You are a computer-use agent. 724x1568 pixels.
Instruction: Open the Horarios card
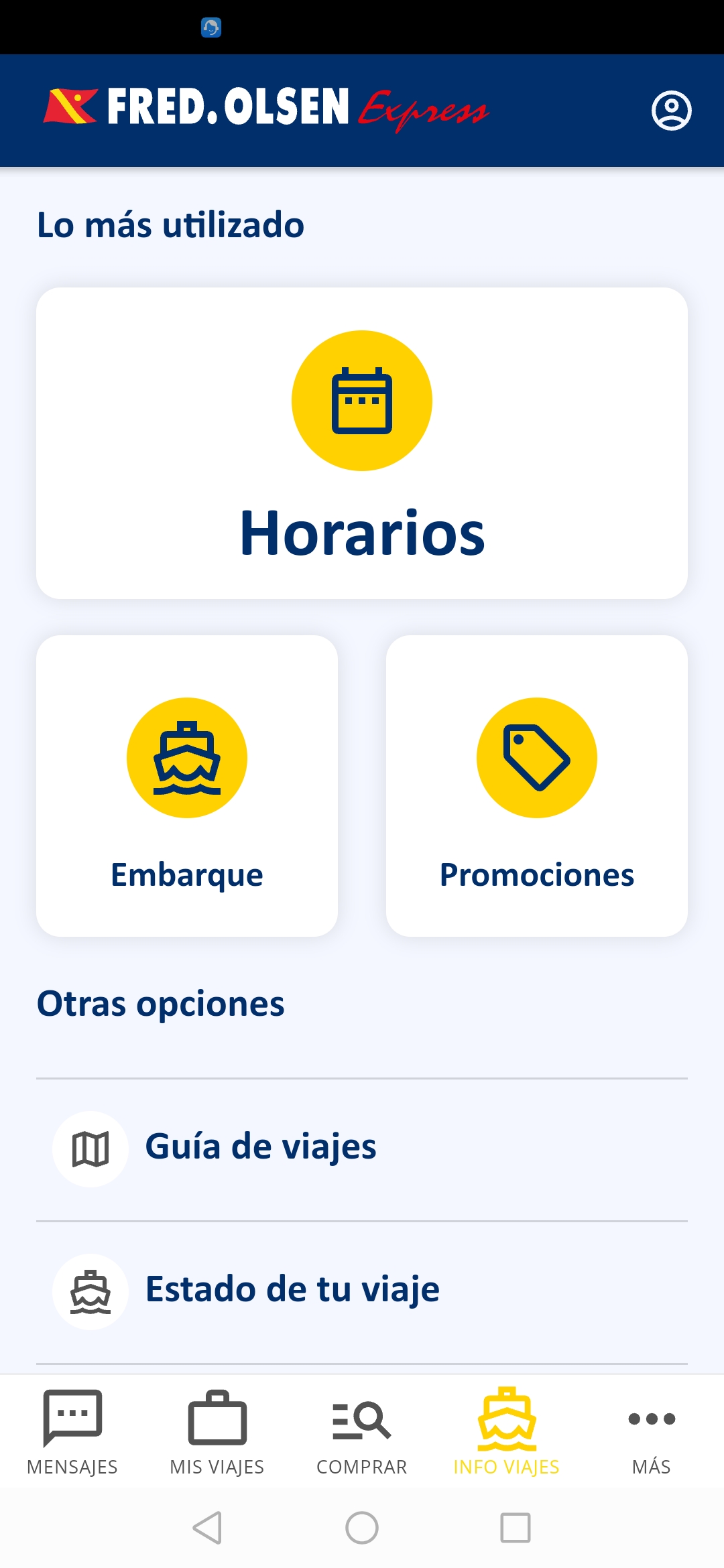click(x=362, y=443)
